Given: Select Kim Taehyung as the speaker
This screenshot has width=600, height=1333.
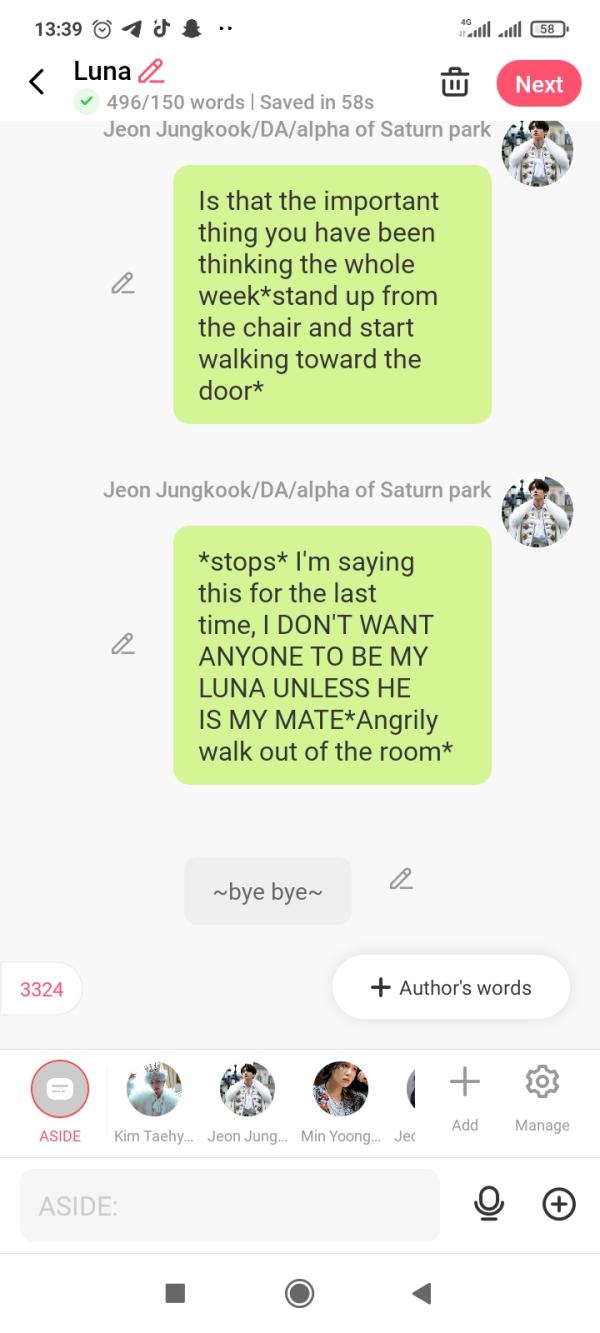Looking at the screenshot, I should coord(154,1090).
